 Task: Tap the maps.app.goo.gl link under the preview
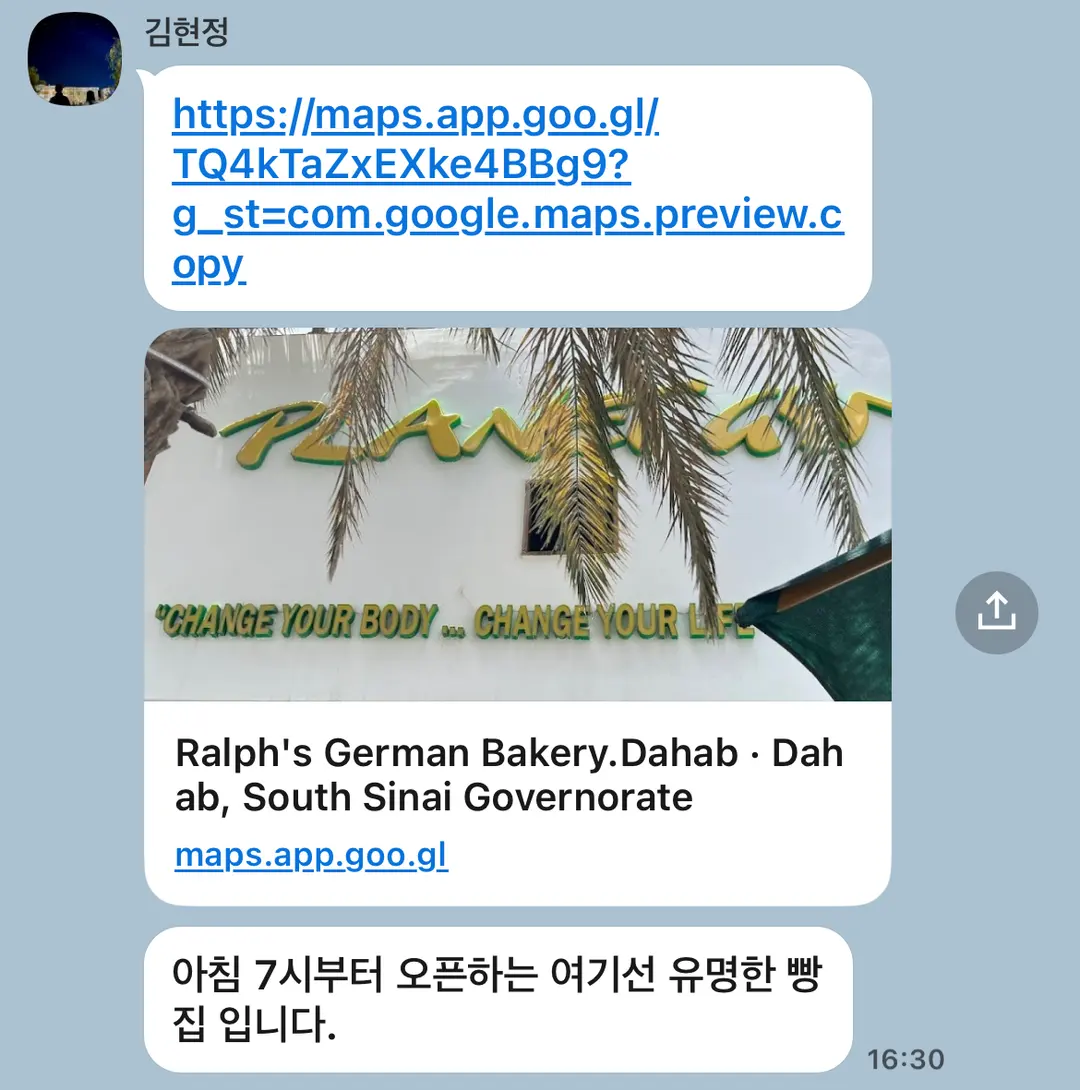[311, 856]
